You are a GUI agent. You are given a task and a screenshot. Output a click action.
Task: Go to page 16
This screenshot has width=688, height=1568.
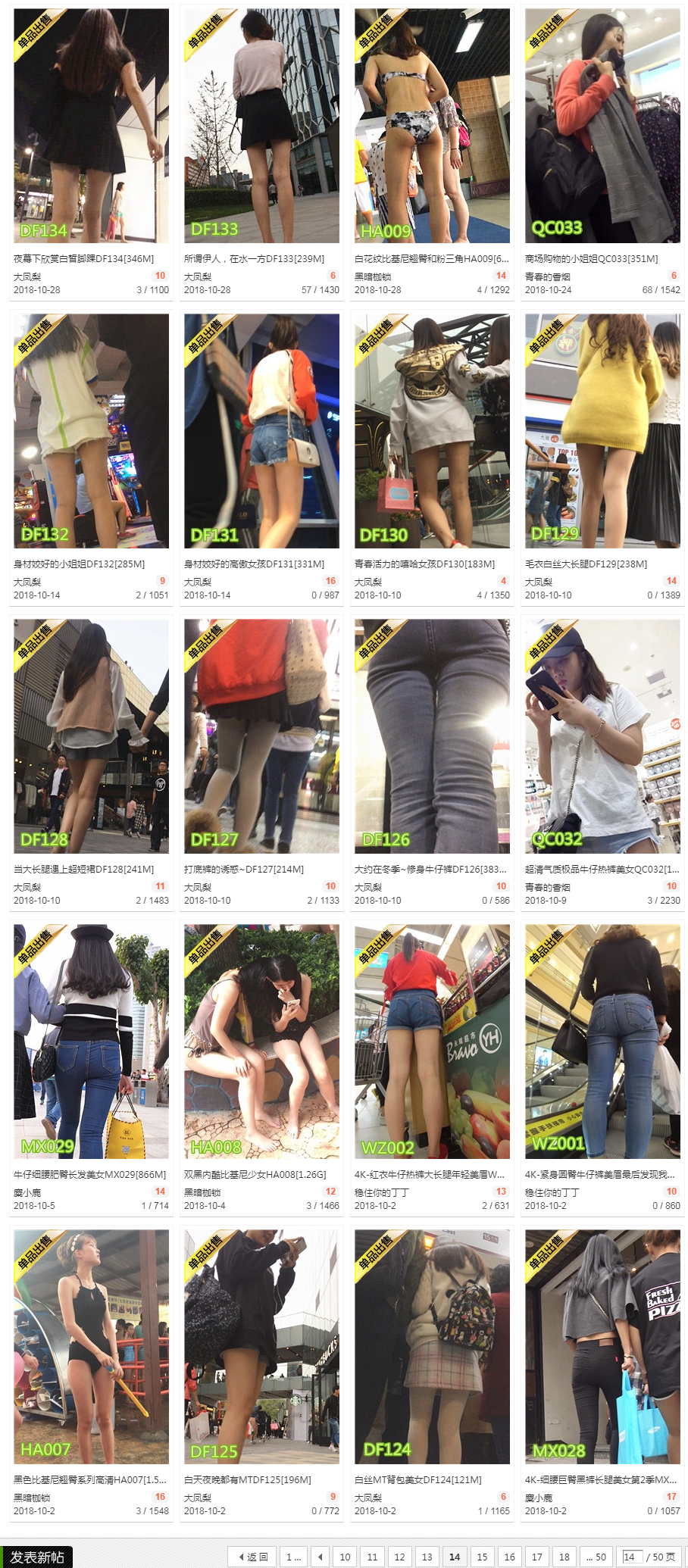coord(509,1557)
